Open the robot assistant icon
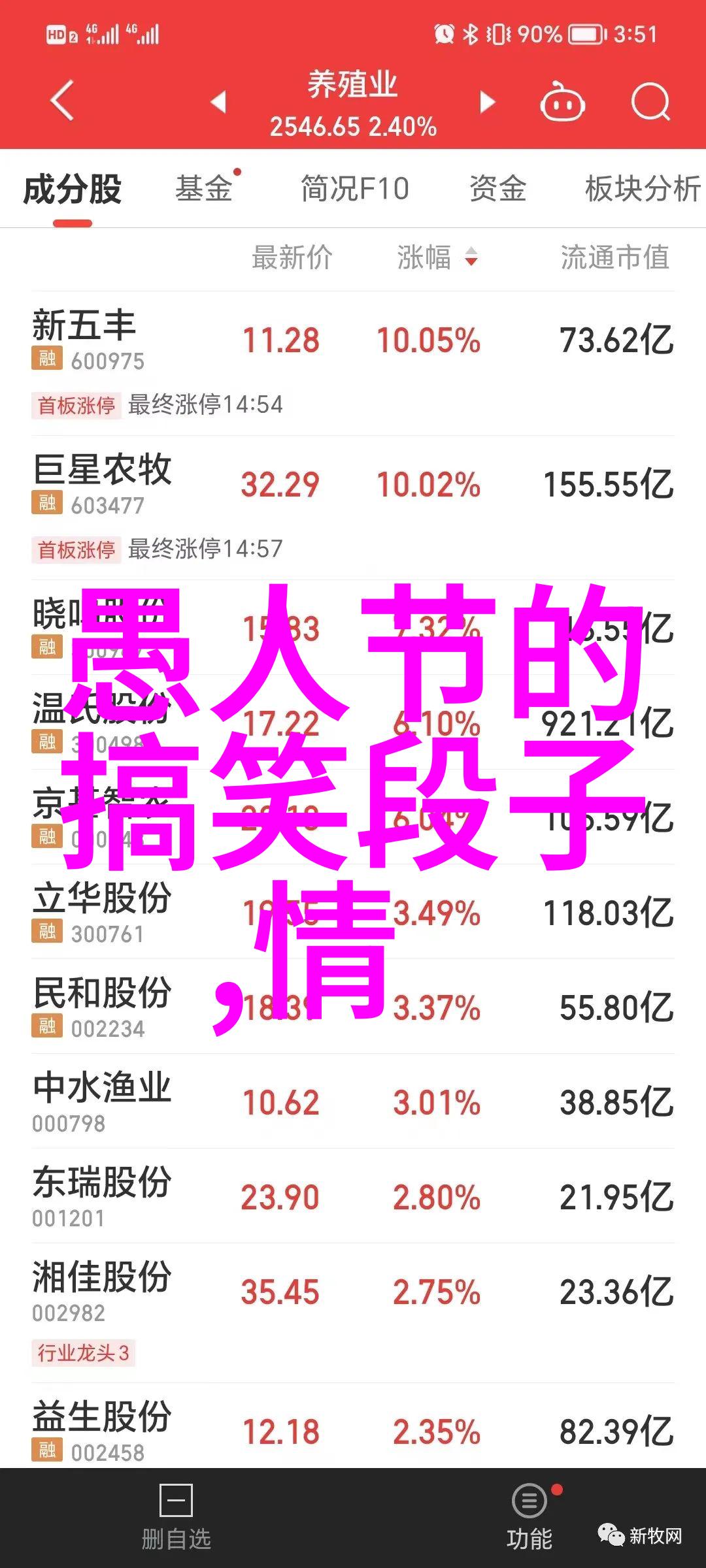 pos(562,102)
